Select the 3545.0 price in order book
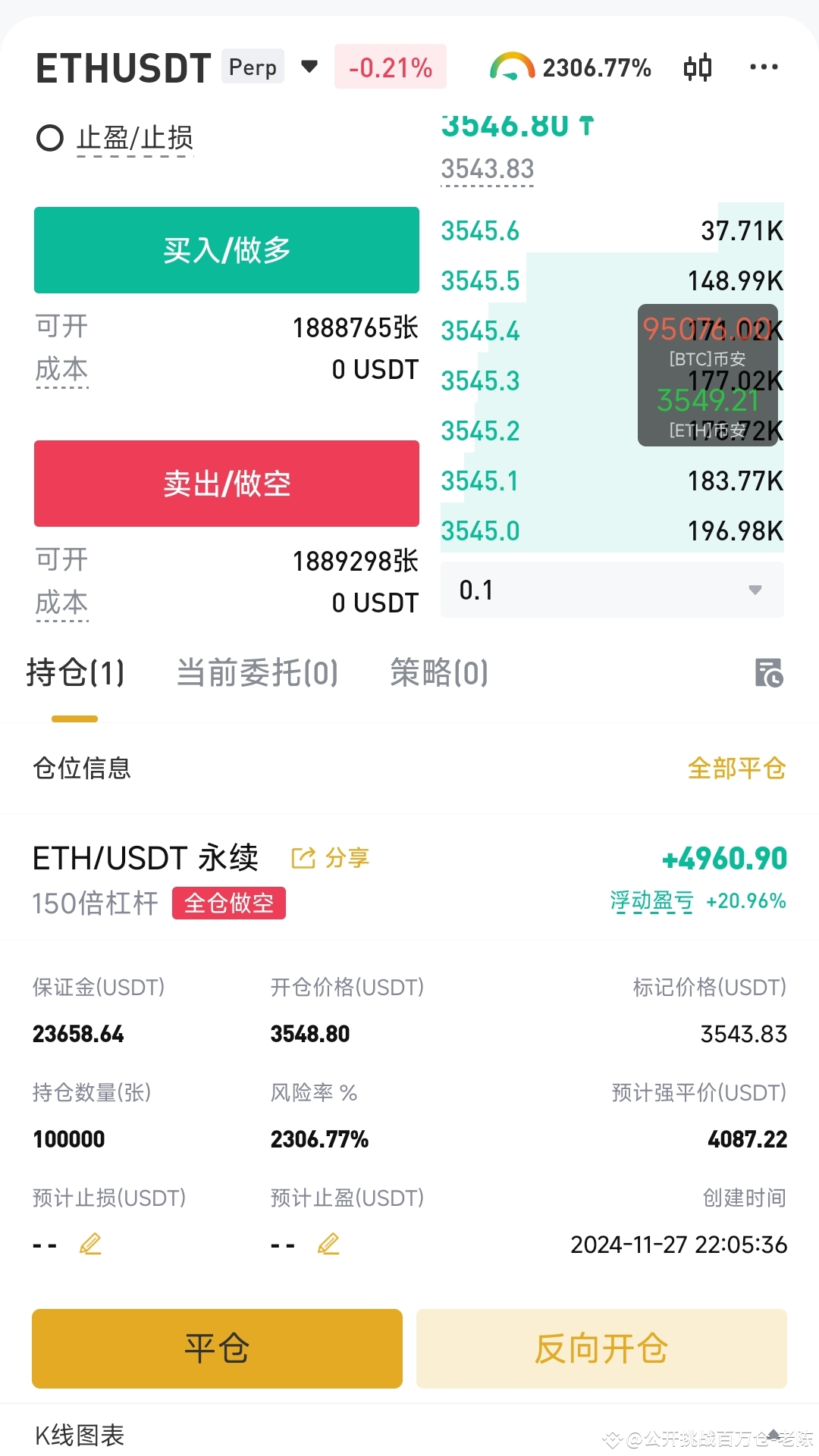Viewport: 819px width, 1456px height. (x=480, y=531)
